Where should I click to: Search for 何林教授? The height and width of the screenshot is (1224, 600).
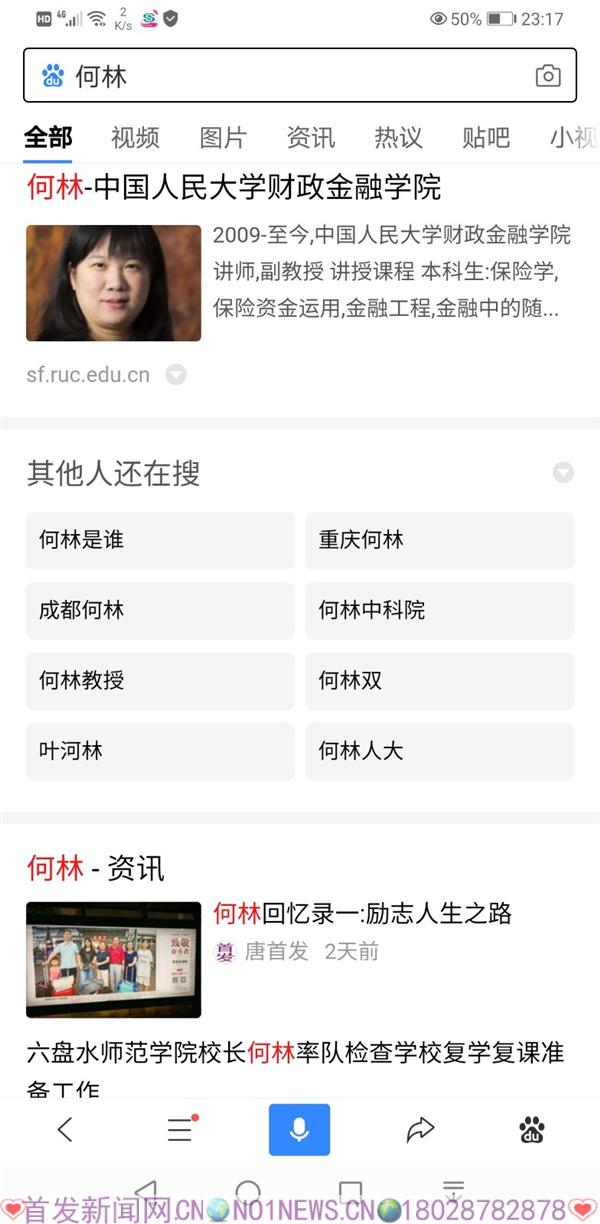[x=160, y=681]
